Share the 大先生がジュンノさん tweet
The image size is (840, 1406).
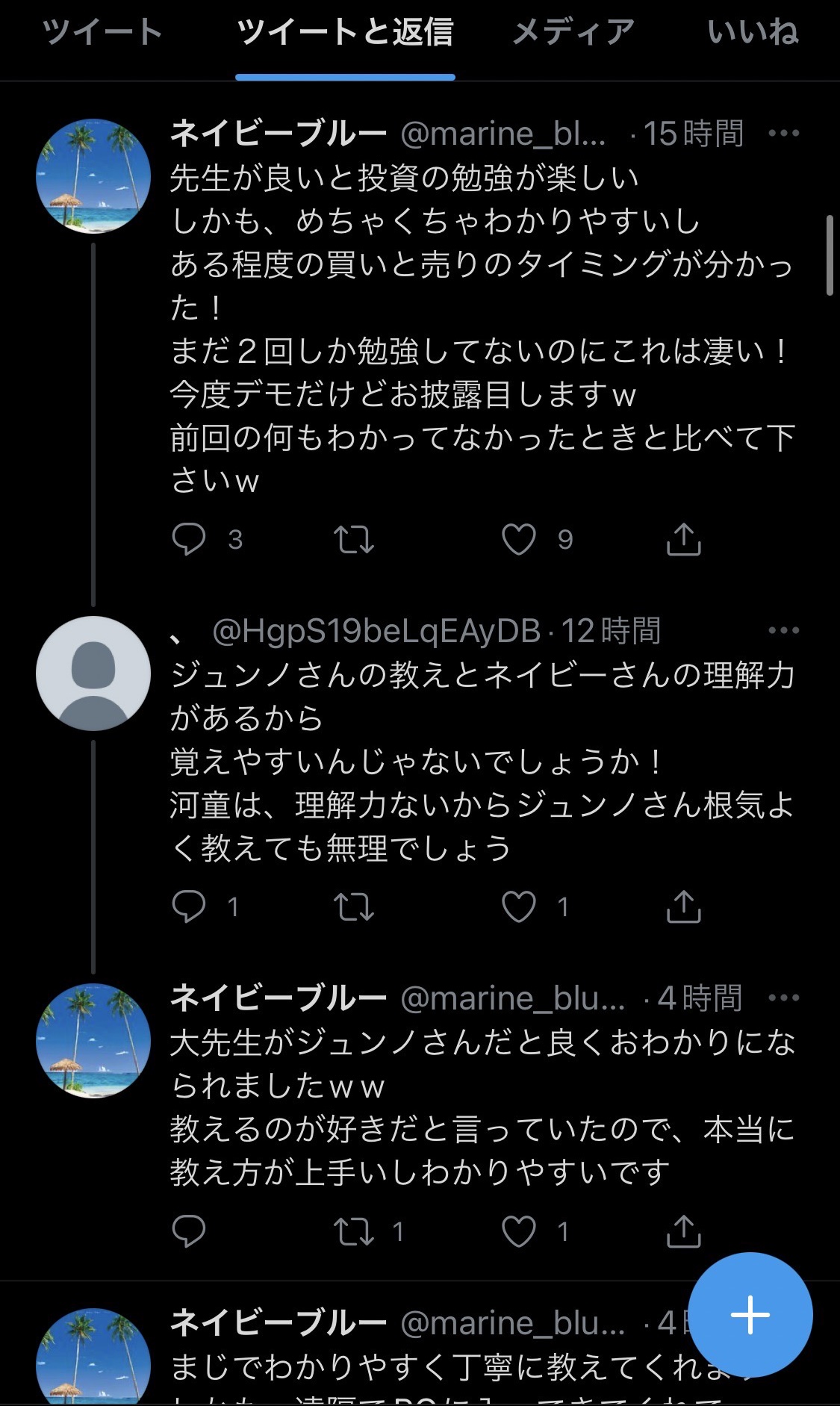(683, 1231)
